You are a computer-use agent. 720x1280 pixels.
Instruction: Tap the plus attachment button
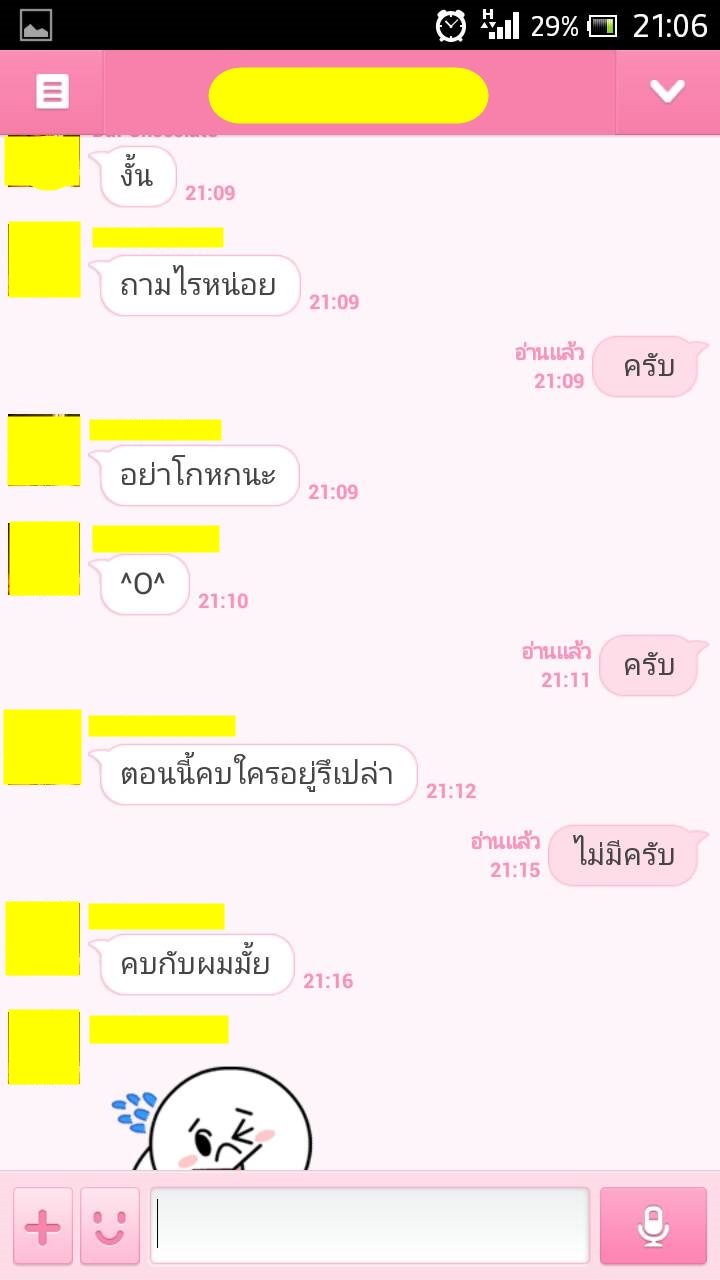click(x=42, y=1227)
